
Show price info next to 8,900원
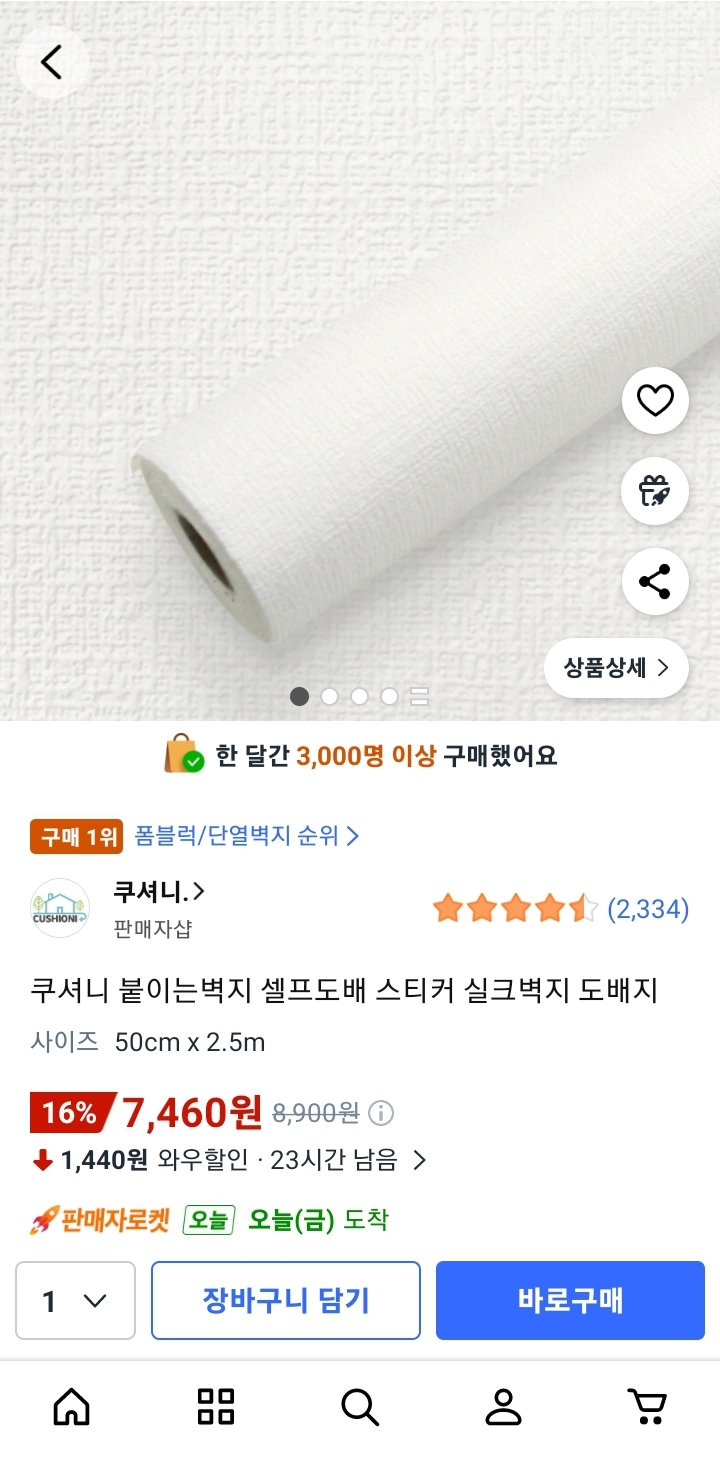pos(381,1113)
